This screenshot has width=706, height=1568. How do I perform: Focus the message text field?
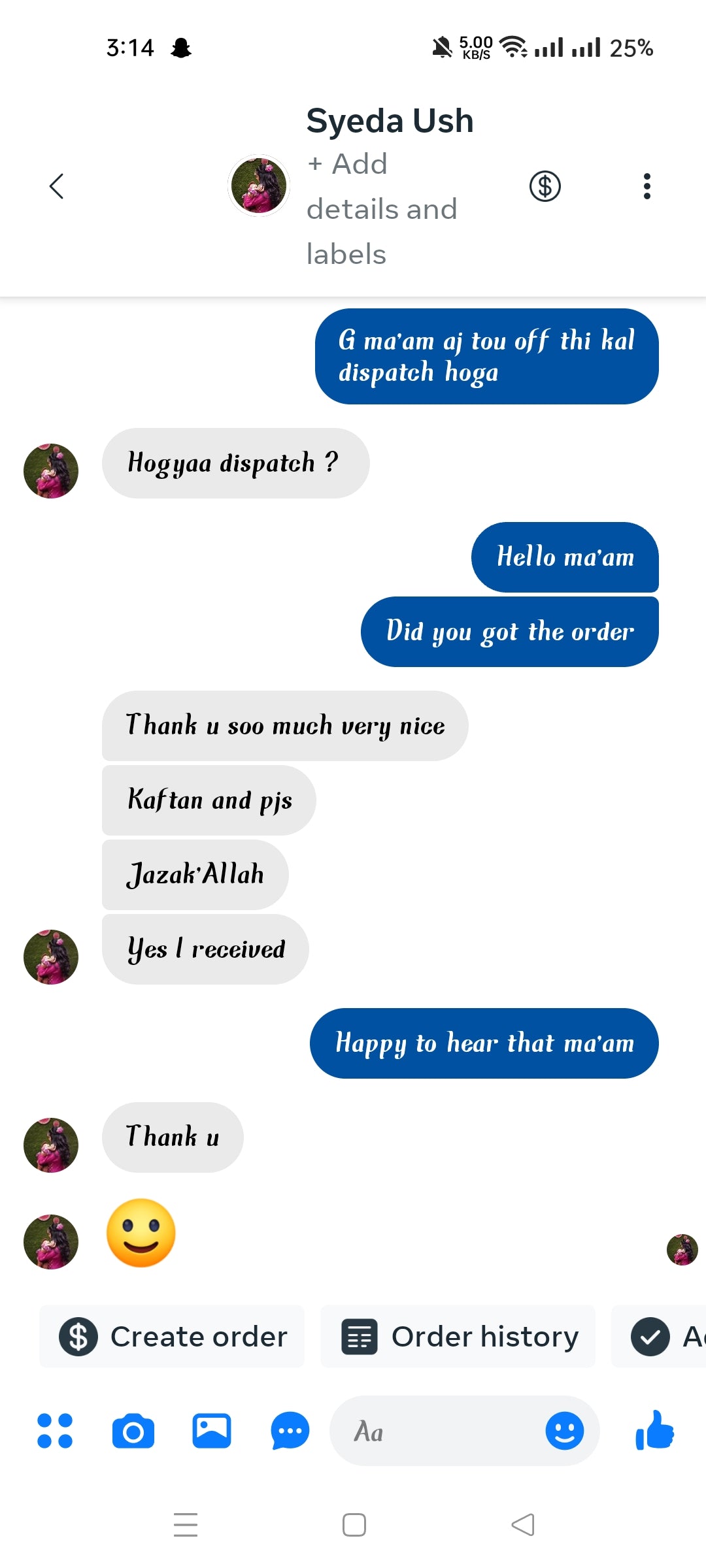point(438,1431)
